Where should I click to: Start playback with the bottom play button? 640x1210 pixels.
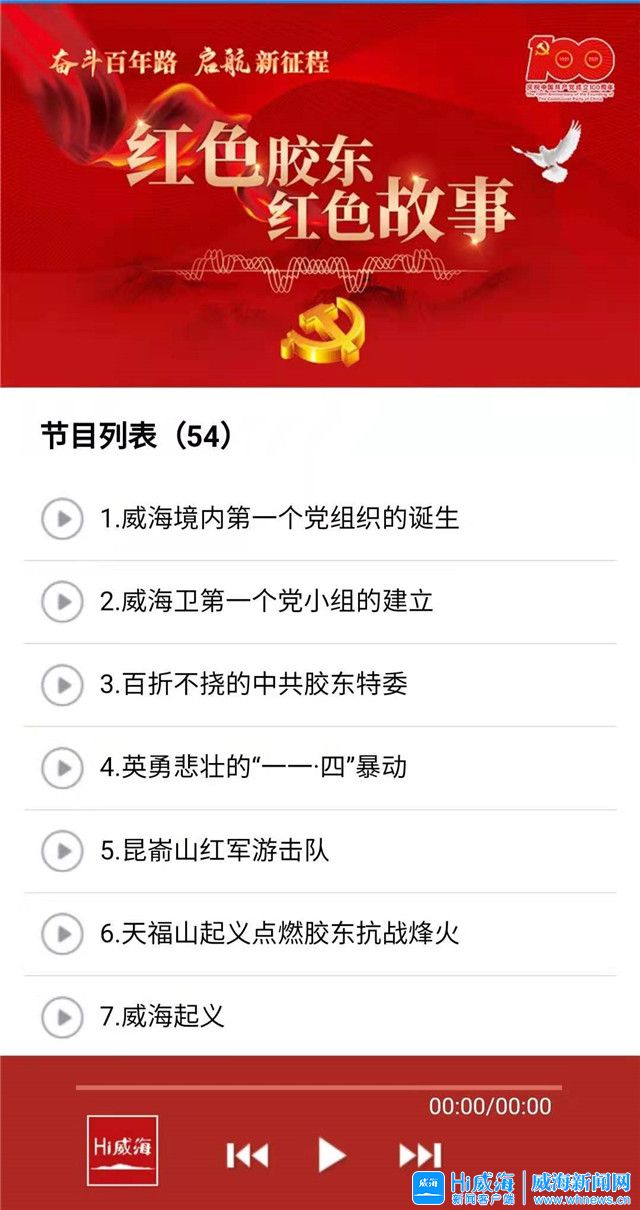point(331,1155)
